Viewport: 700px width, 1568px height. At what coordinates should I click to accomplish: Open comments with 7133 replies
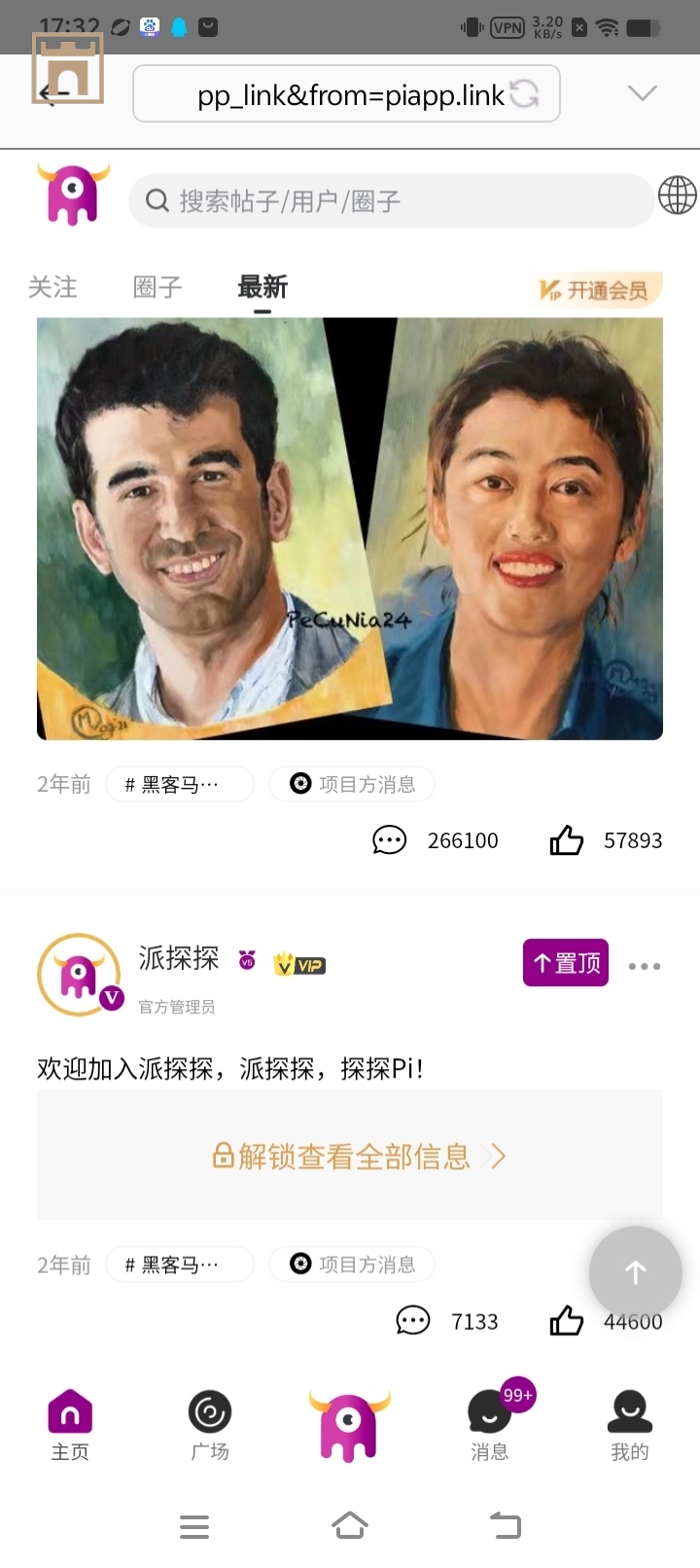tap(413, 1321)
